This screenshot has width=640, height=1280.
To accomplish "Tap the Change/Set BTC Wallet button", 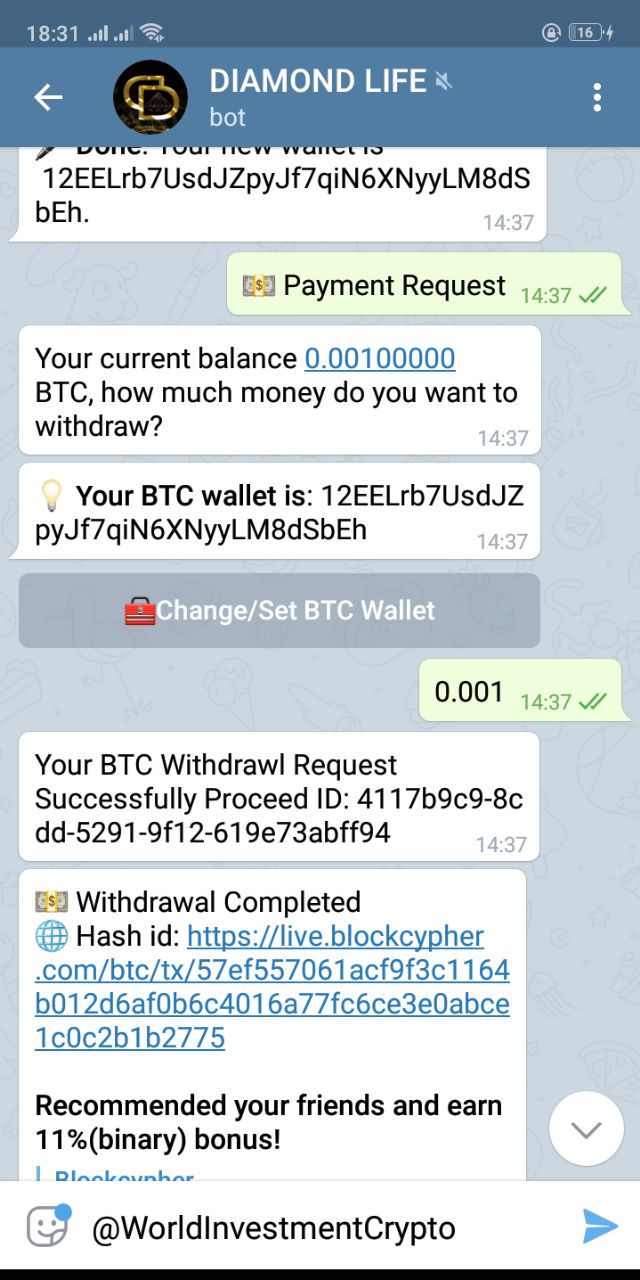I will click(279, 610).
